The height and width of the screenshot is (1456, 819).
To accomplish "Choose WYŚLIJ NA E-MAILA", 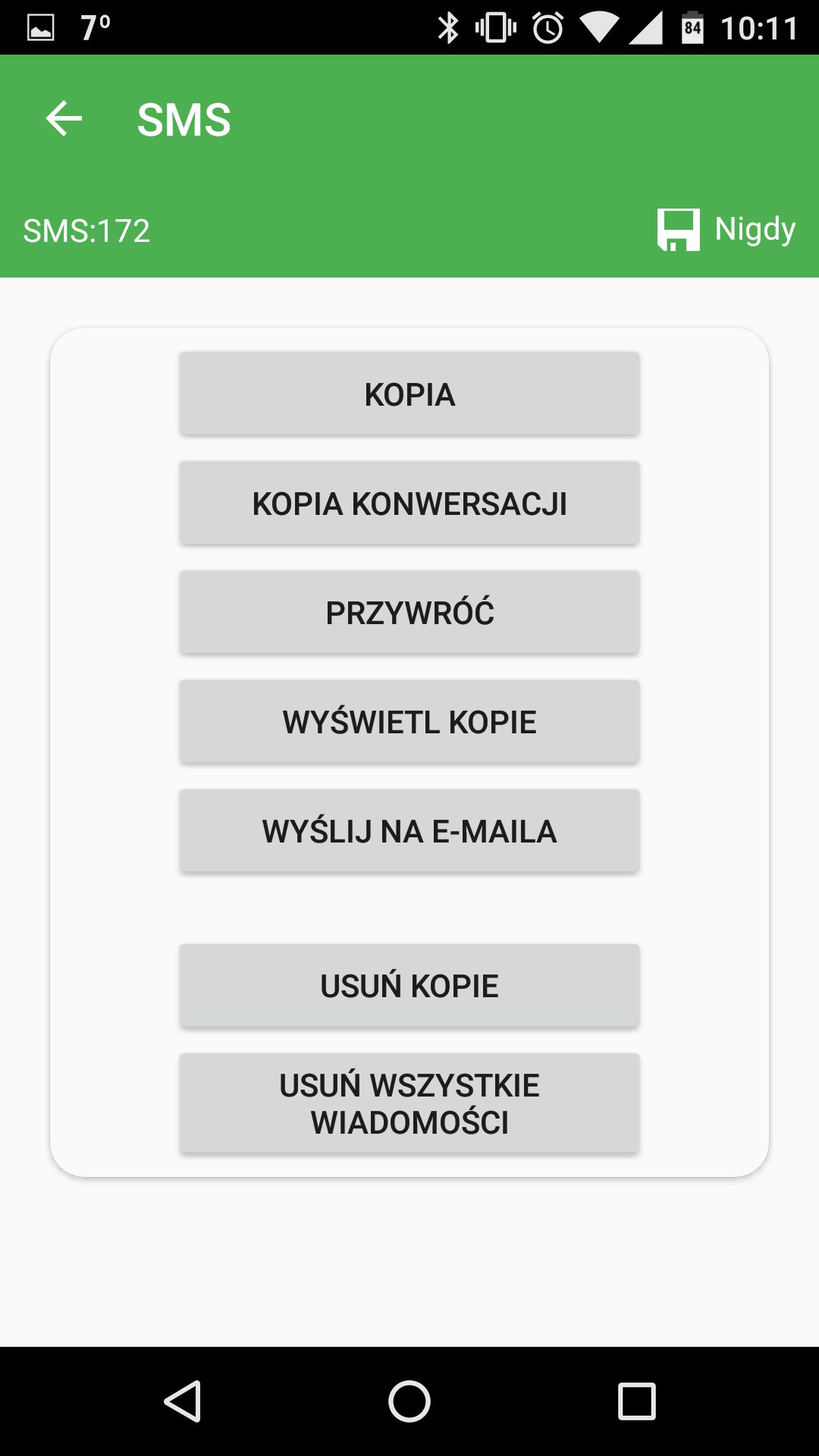I will coord(409,830).
